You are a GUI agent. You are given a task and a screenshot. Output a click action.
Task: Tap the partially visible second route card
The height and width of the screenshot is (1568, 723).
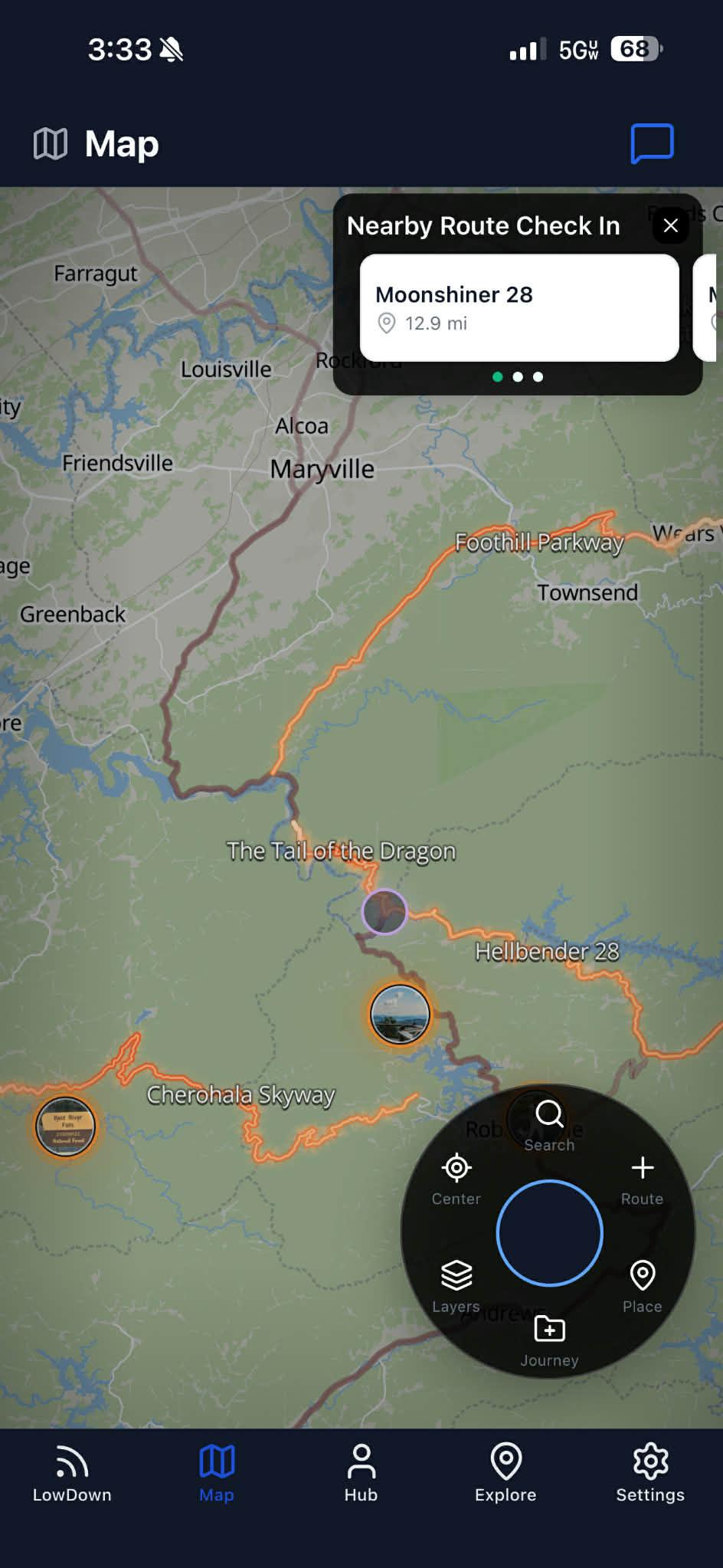click(708, 307)
